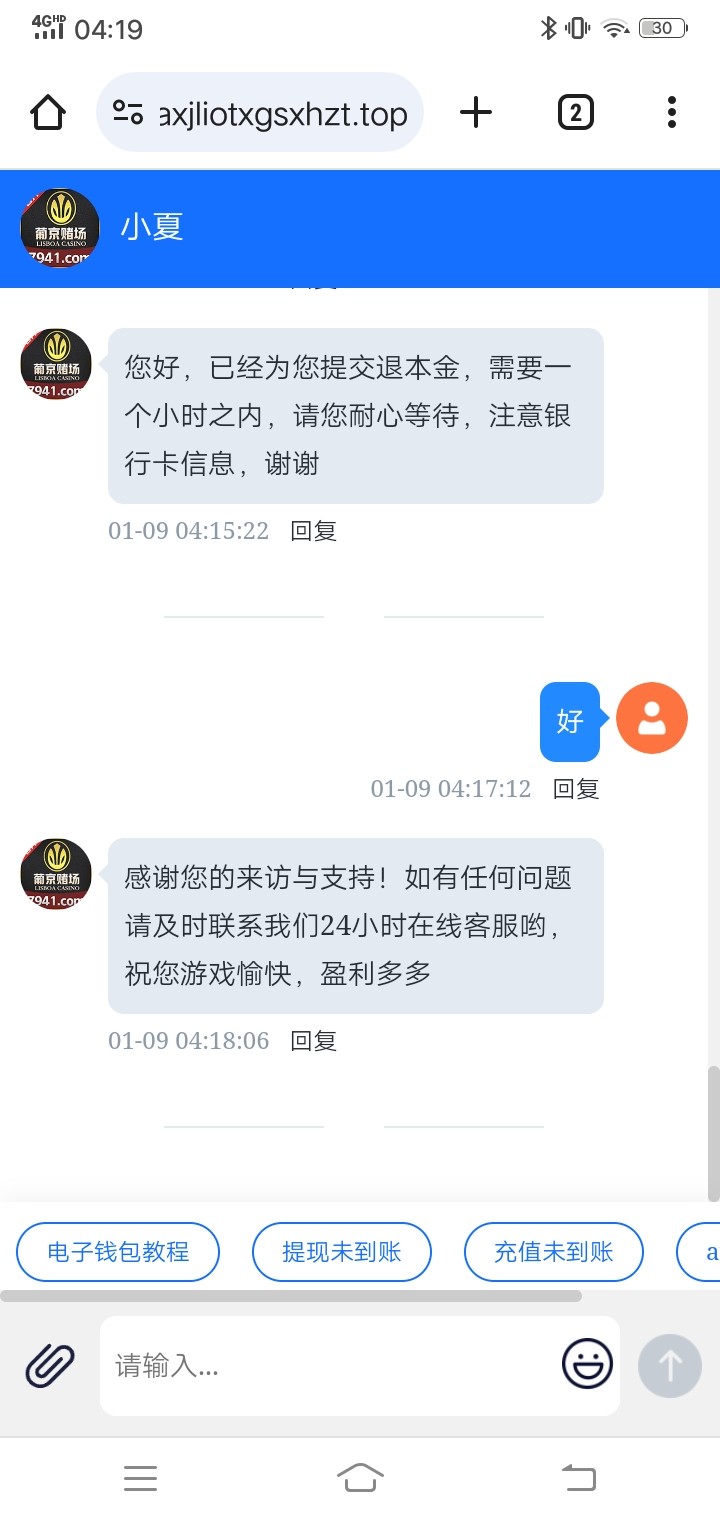Select the 电子钱包教程 quick chip
Image resolution: width=720 pixels, height=1520 pixels.
tap(118, 1252)
